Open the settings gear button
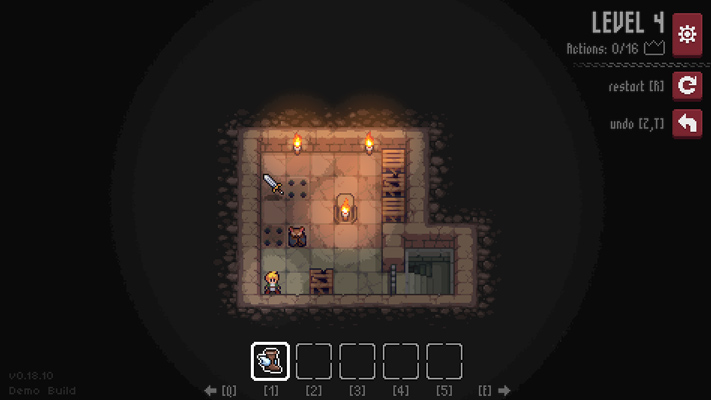This screenshot has height=400, width=711. pyautogui.click(x=687, y=34)
